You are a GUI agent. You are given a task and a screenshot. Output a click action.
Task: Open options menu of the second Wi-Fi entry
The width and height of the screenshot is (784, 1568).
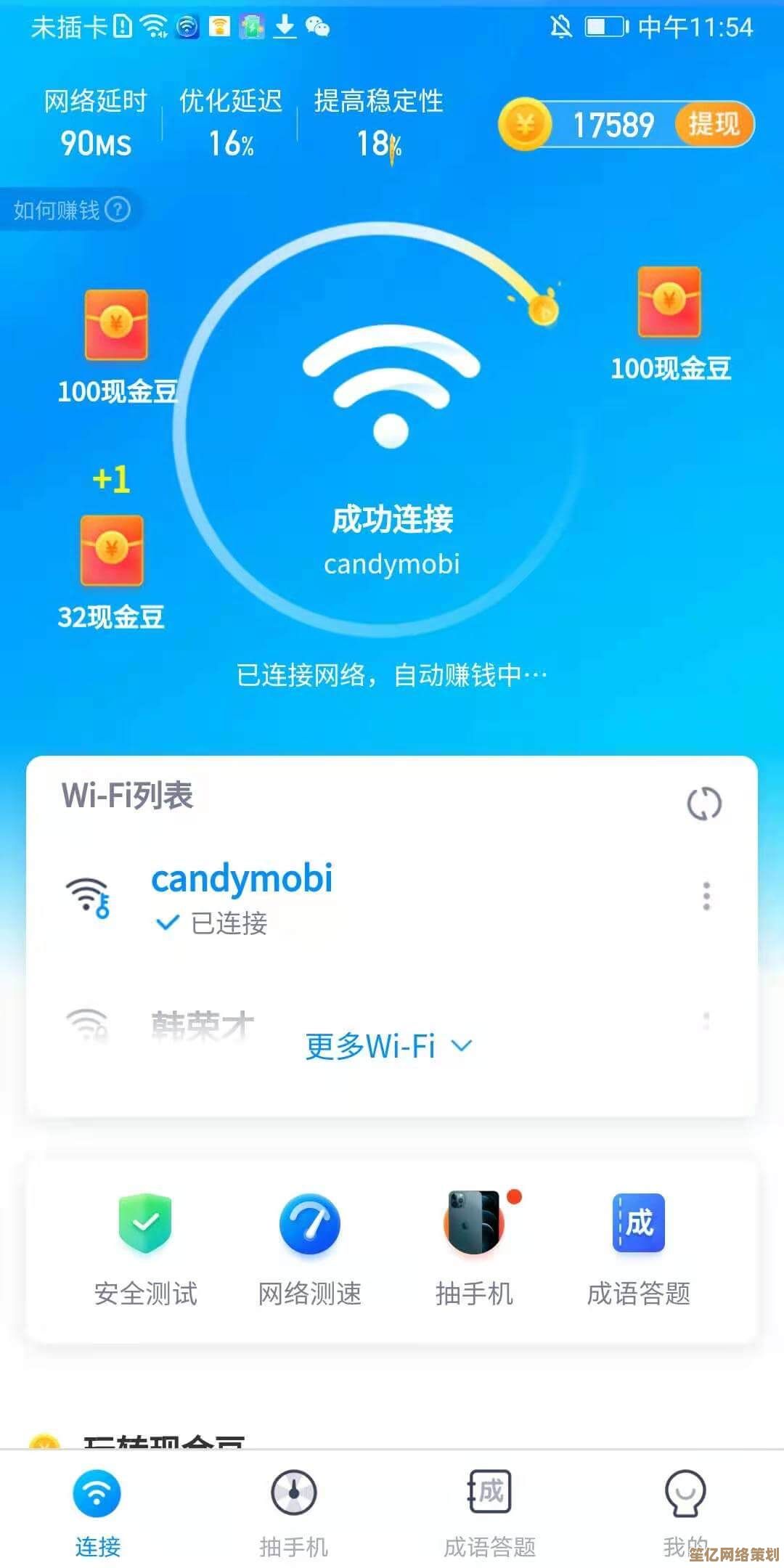(705, 1020)
